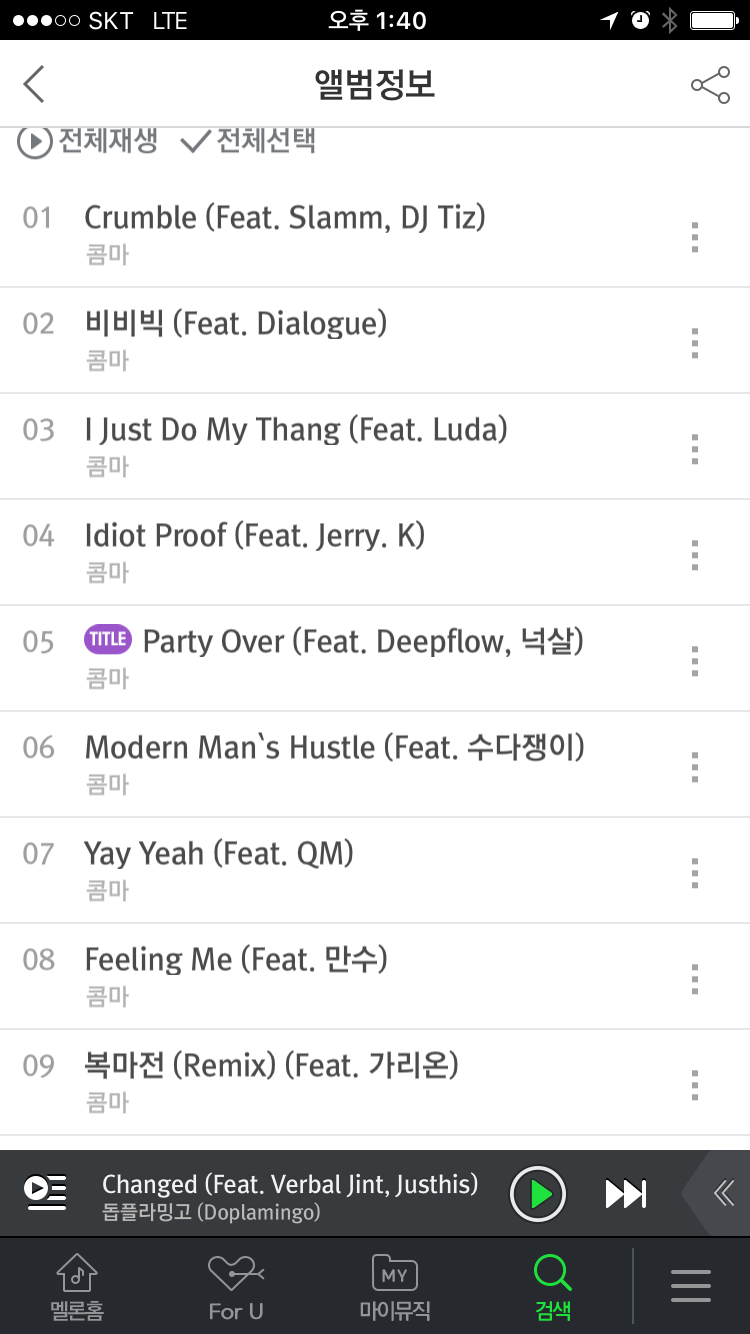Select all tracks with 전체선택
The image size is (750, 1334).
248,142
